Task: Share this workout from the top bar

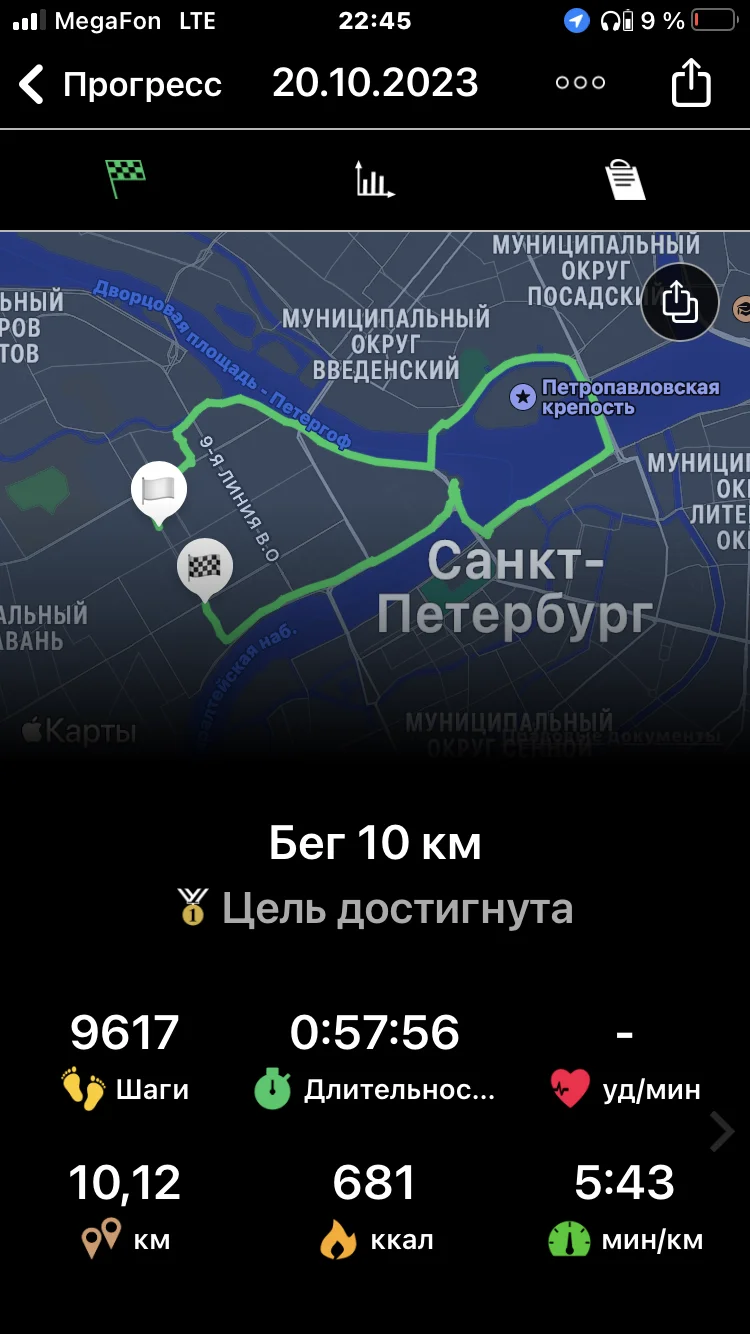Action: pos(691,84)
